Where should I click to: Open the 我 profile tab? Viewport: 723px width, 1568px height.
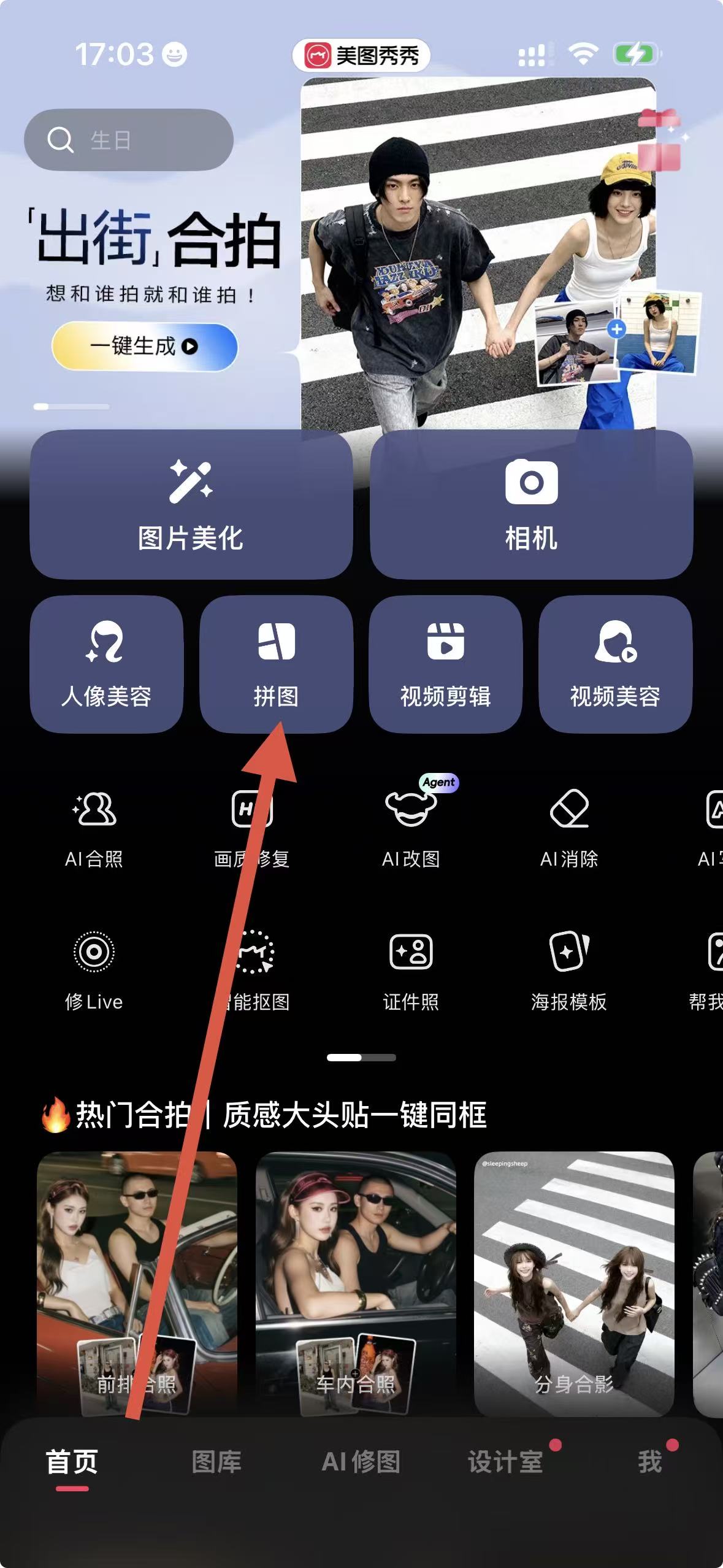[650, 1462]
